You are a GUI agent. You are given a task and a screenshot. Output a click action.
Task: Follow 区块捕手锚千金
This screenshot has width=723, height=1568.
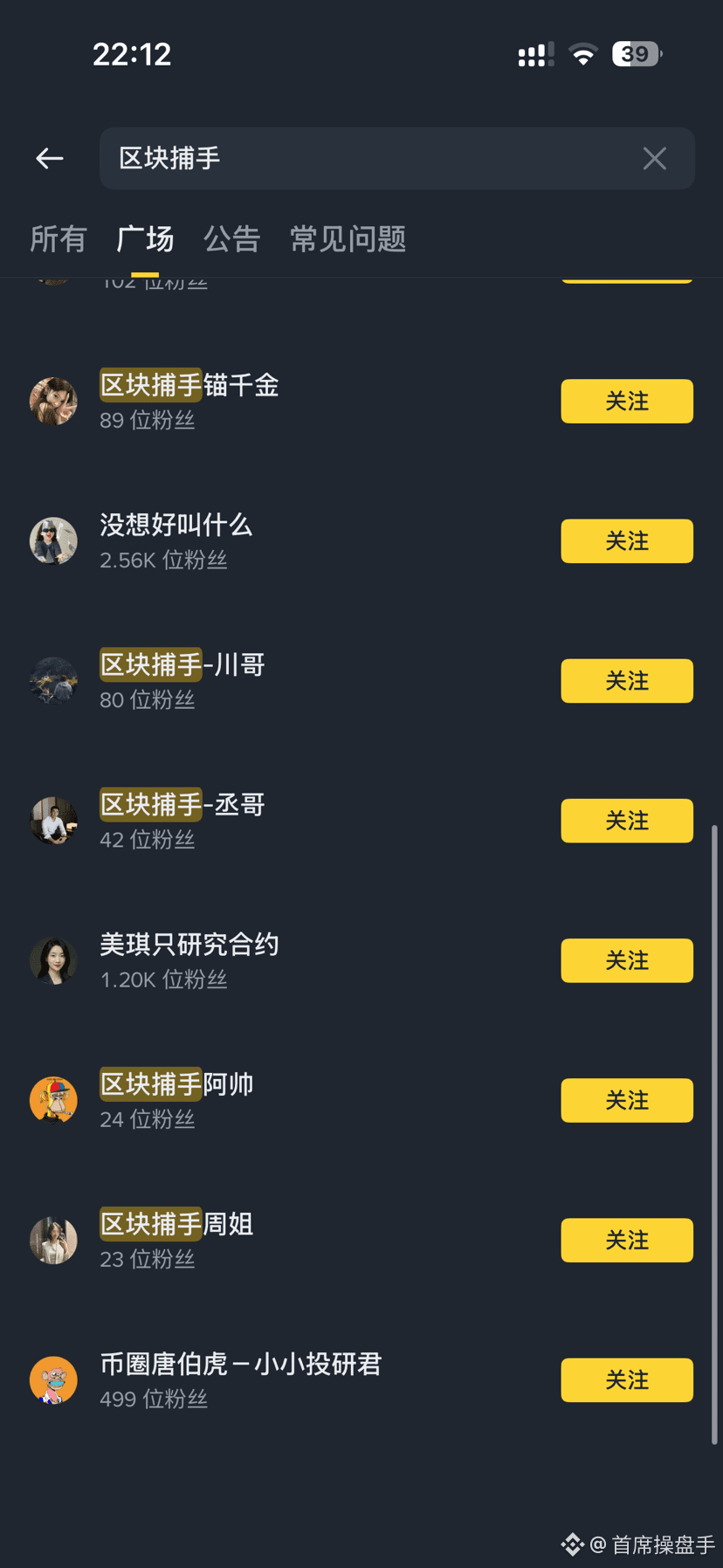coord(627,401)
